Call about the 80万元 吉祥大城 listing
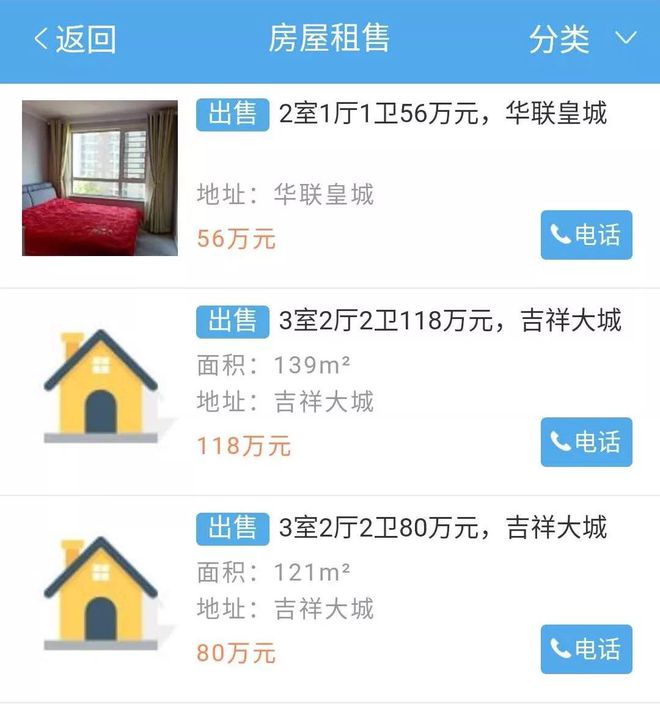Image resolution: width=660 pixels, height=704 pixels. (586, 649)
